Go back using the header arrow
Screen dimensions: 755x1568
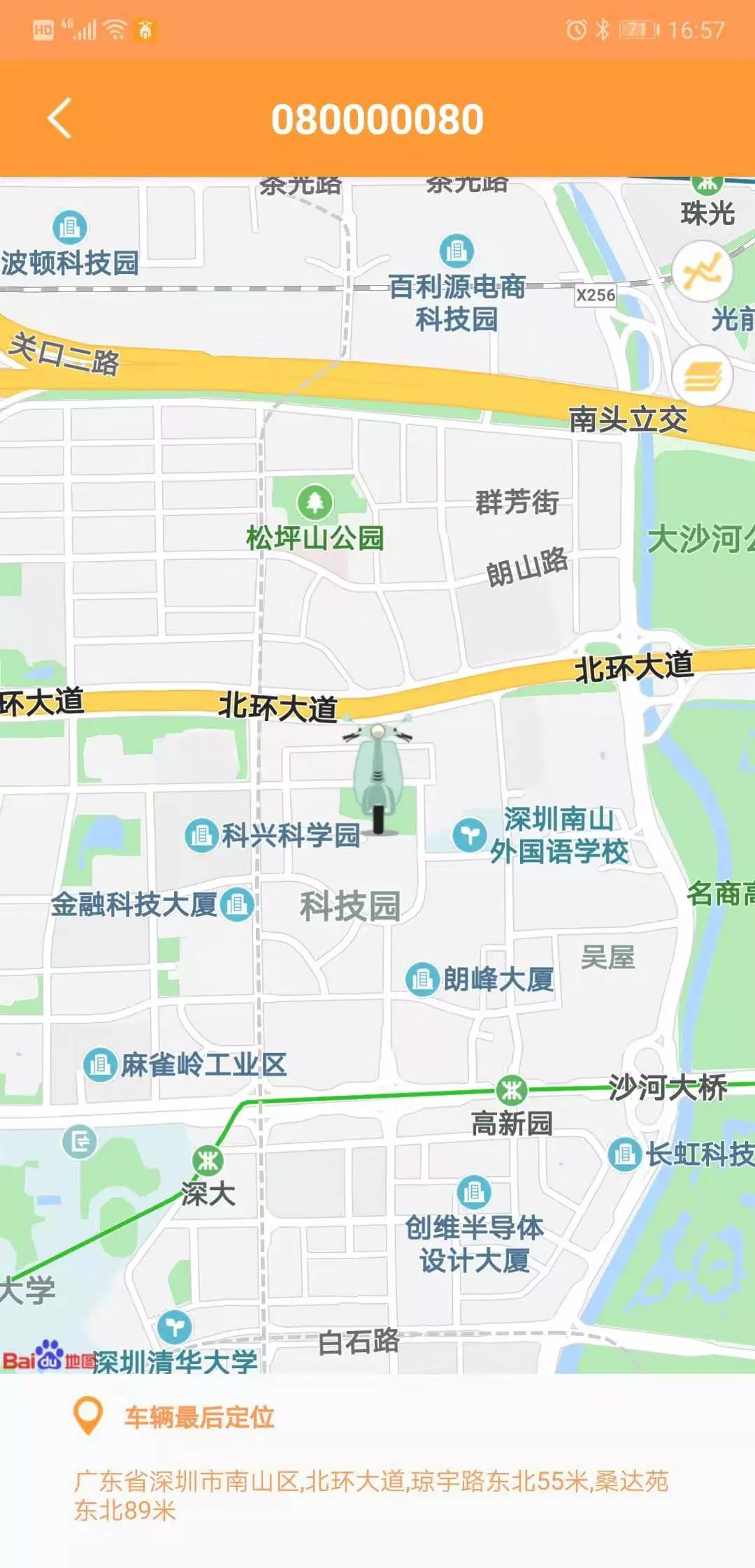(60, 118)
